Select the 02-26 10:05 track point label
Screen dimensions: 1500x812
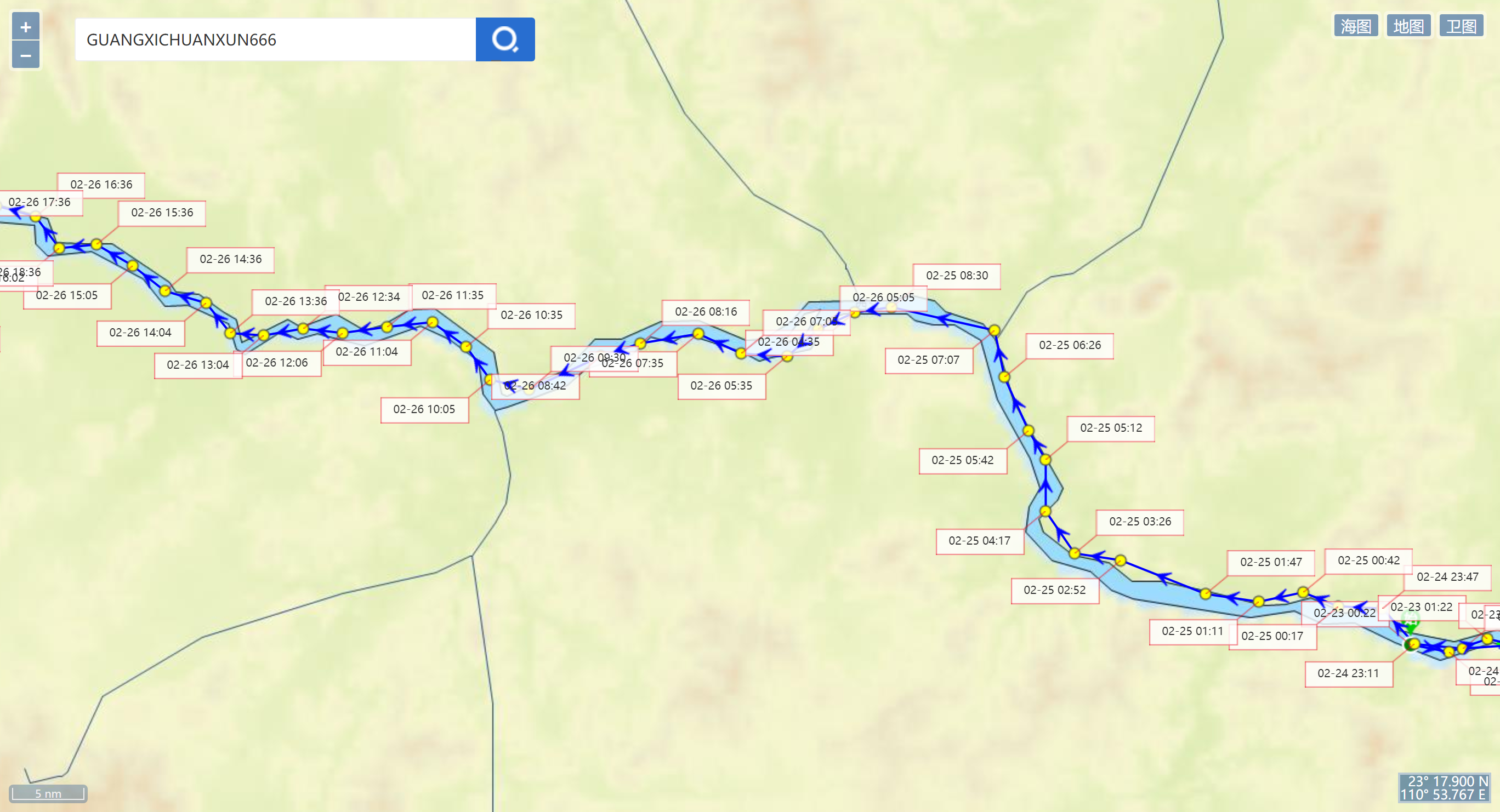pyautogui.click(x=424, y=409)
